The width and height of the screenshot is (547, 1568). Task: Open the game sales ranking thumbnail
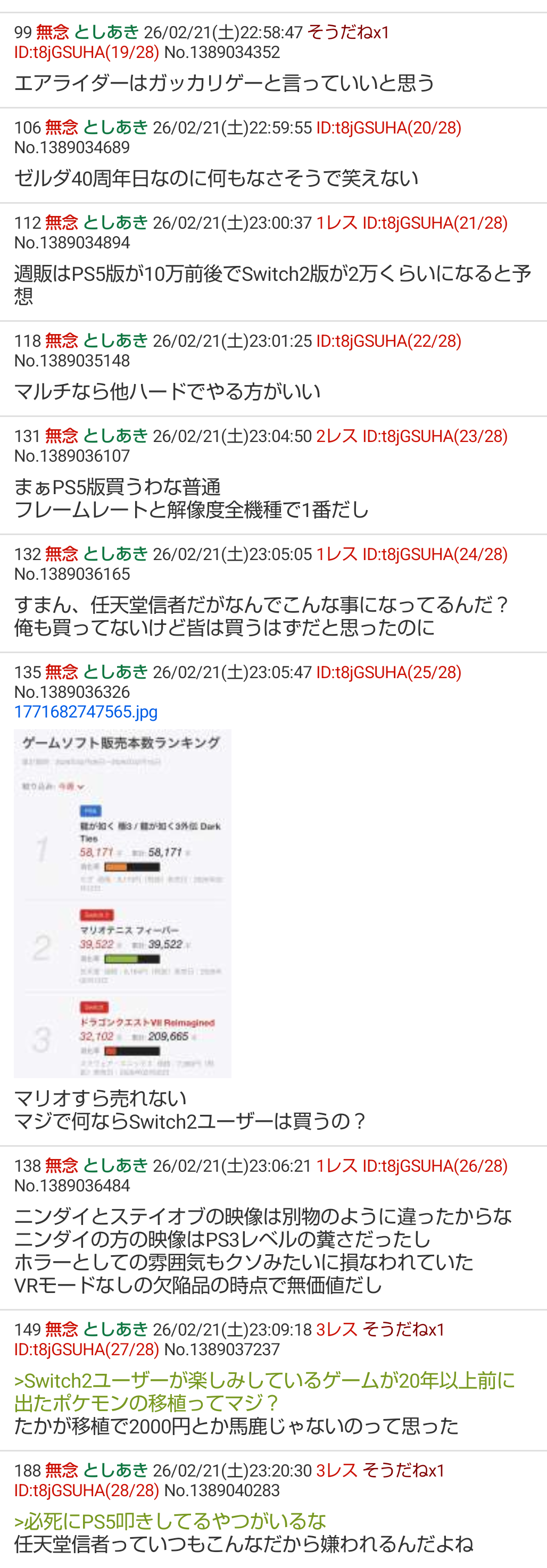coord(122,903)
